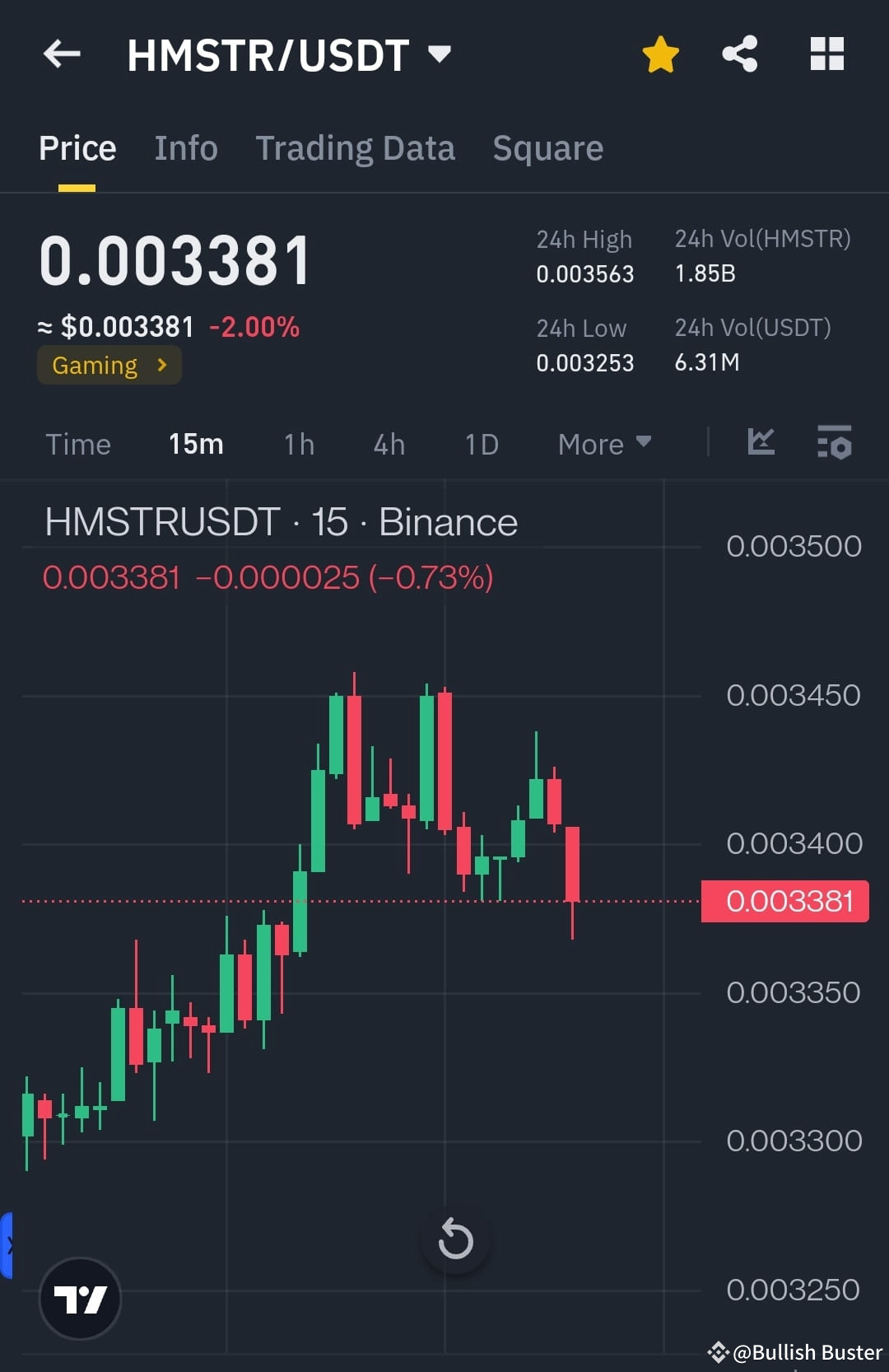Tap the Info section link
The width and height of the screenshot is (889, 1372).
pyautogui.click(x=185, y=148)
